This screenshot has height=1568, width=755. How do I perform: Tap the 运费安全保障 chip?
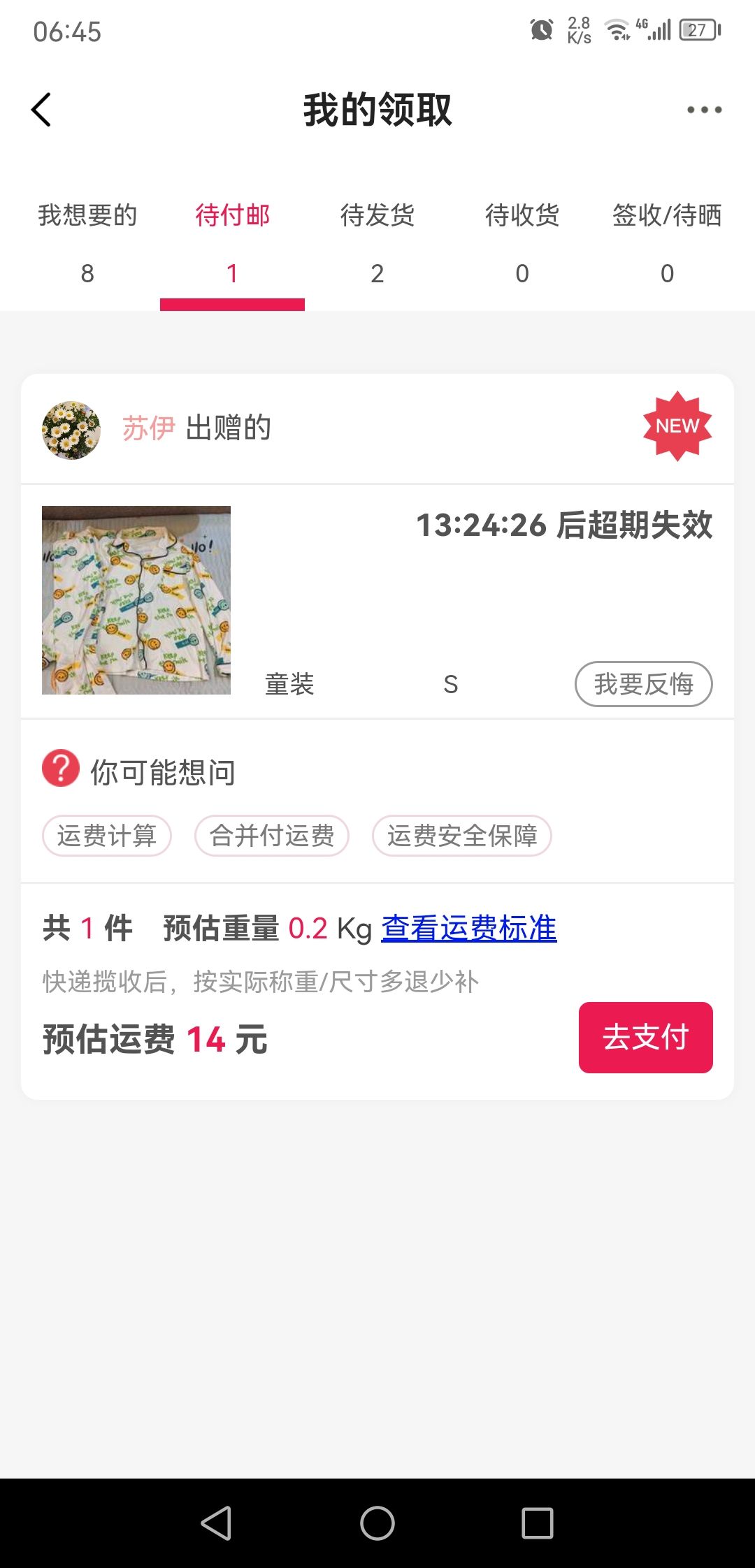point(462,836)
